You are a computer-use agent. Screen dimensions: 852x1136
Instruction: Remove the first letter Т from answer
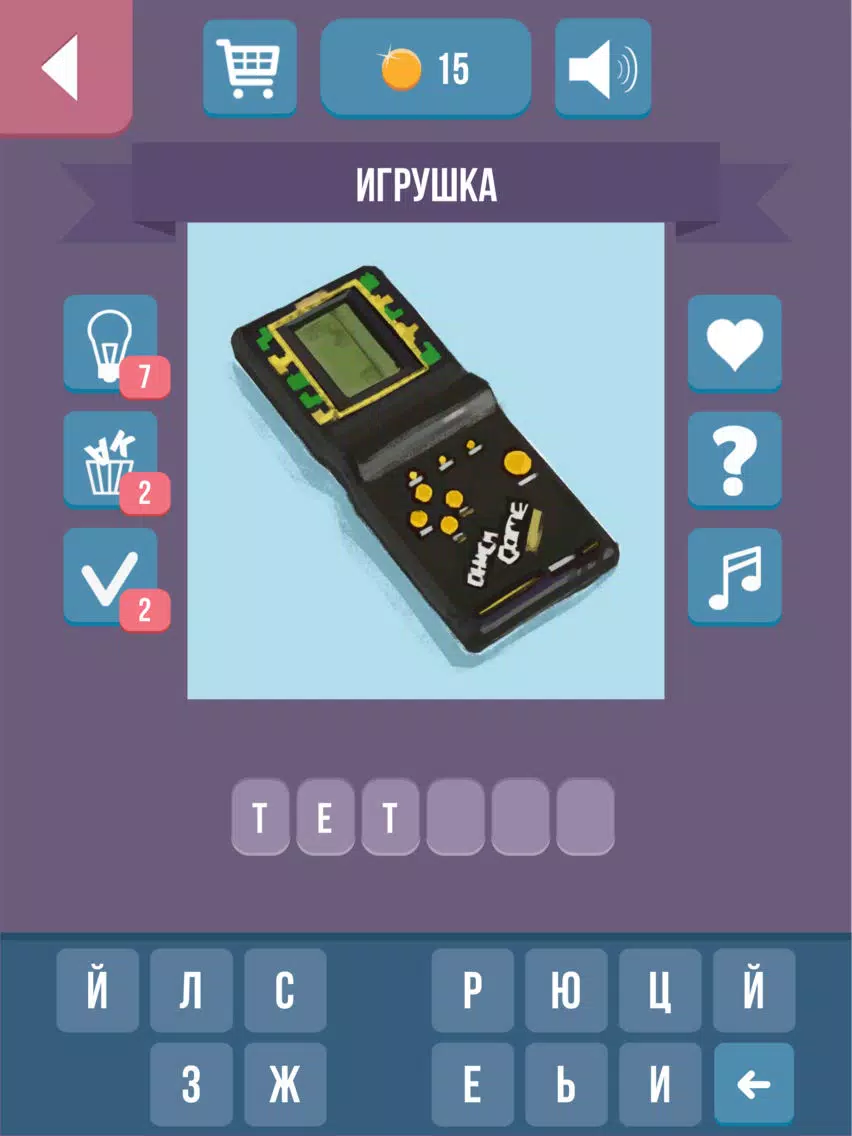[x=260, y=818]
